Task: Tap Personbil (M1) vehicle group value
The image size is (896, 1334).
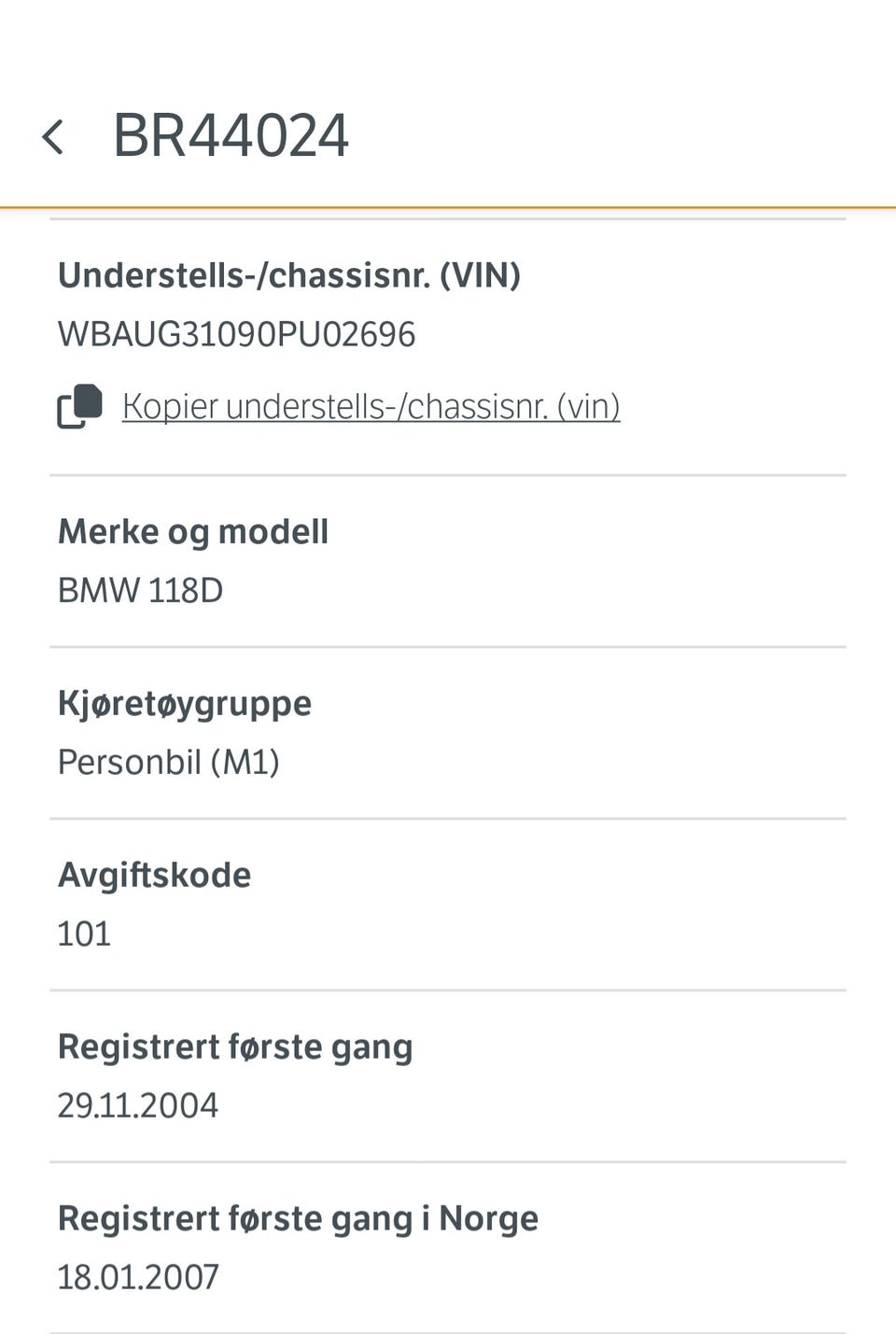Action: (170, 762)
